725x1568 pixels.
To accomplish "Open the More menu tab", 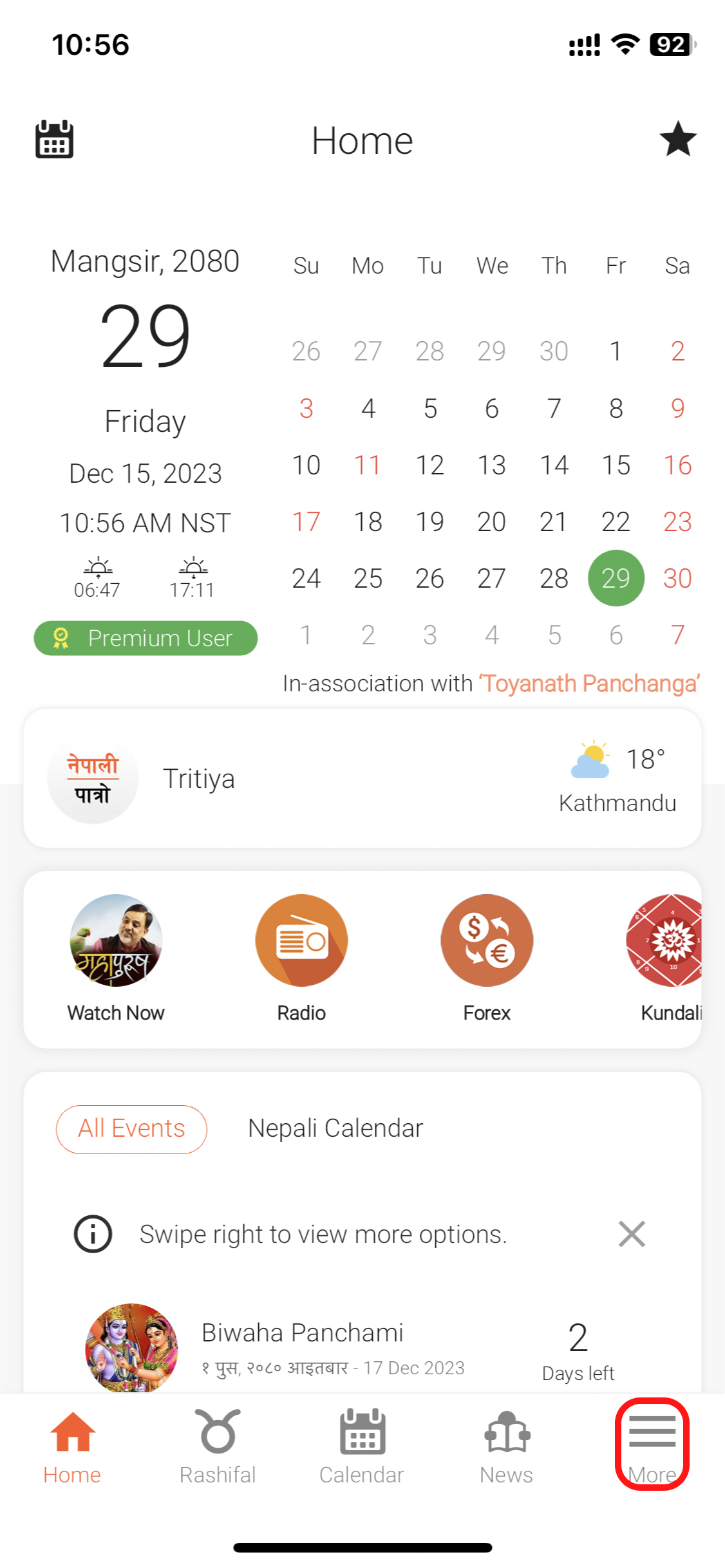I will (652, 1444).
